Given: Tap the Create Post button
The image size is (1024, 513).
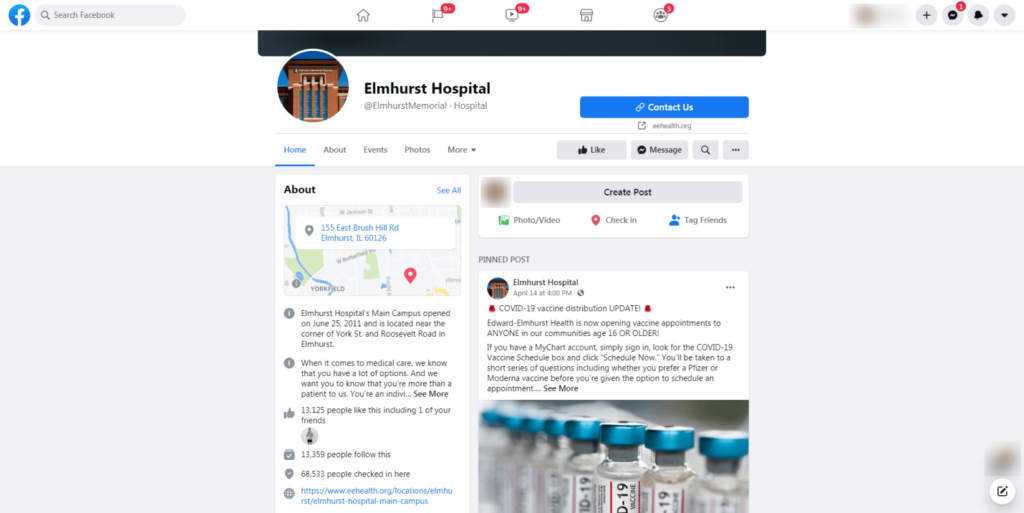Looking at the screenshot, I should (627, 192).
